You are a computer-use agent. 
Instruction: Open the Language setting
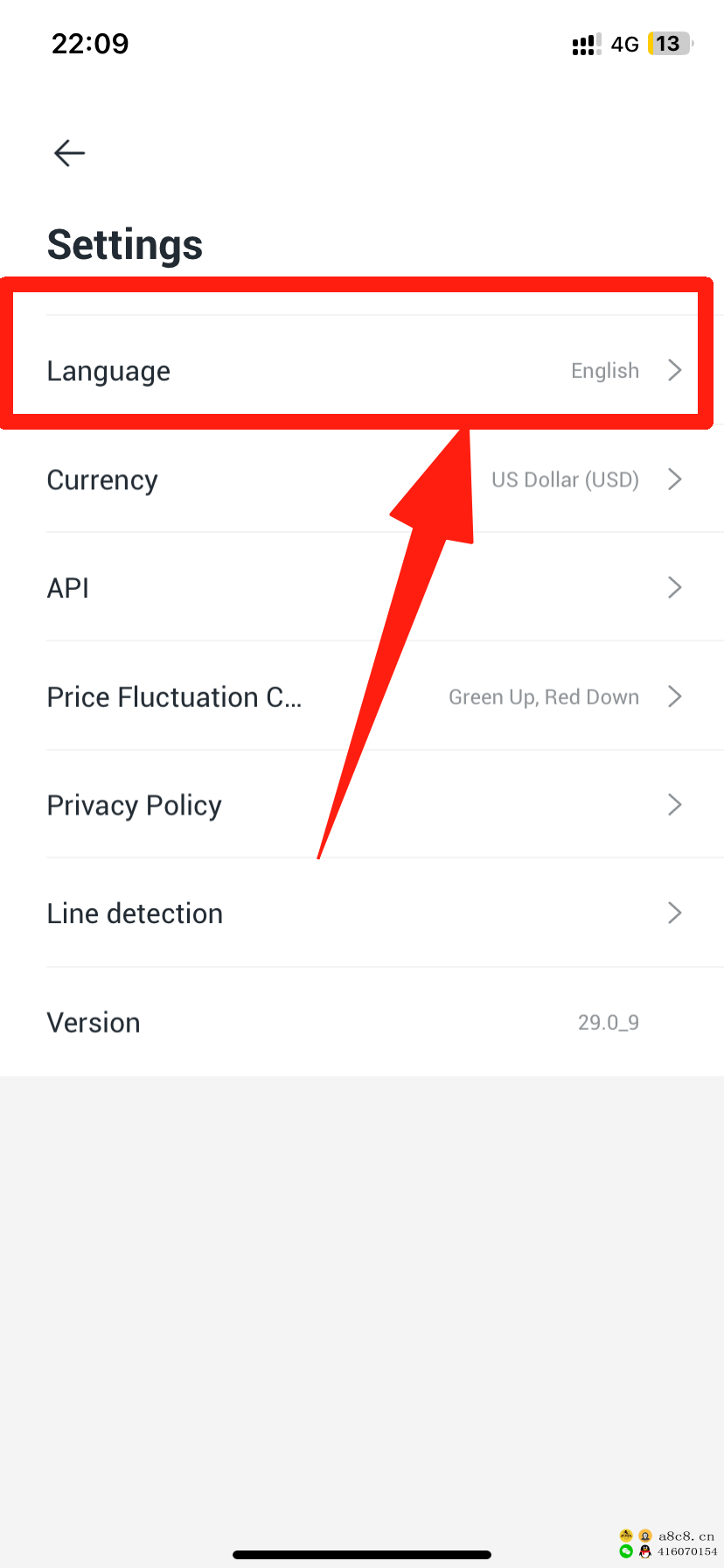(362, 371)
